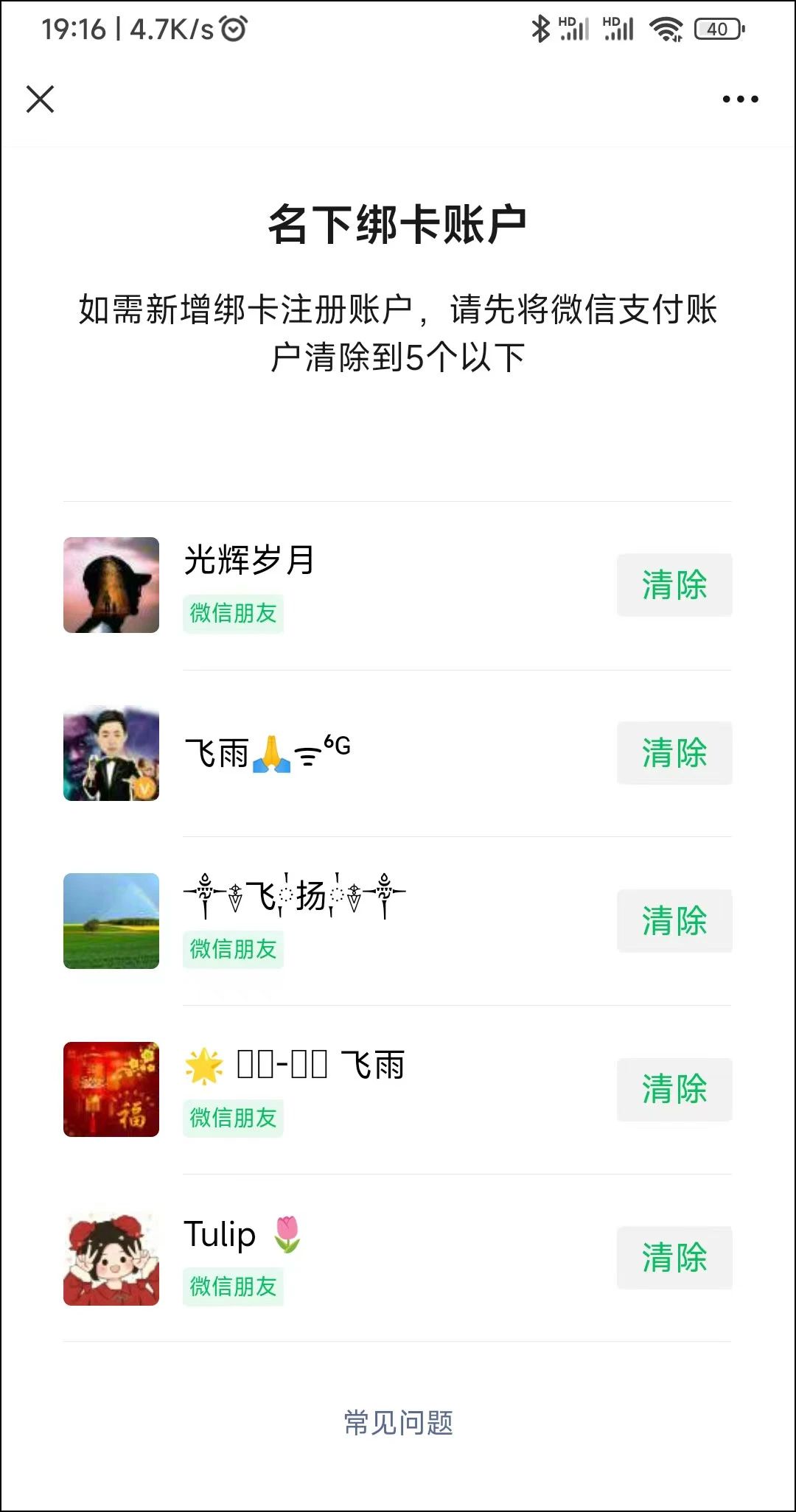This screenshot has height=1512, width=796.
Task: Click the 微信朋友 tag under Tulip
Action: [233, 1287]
